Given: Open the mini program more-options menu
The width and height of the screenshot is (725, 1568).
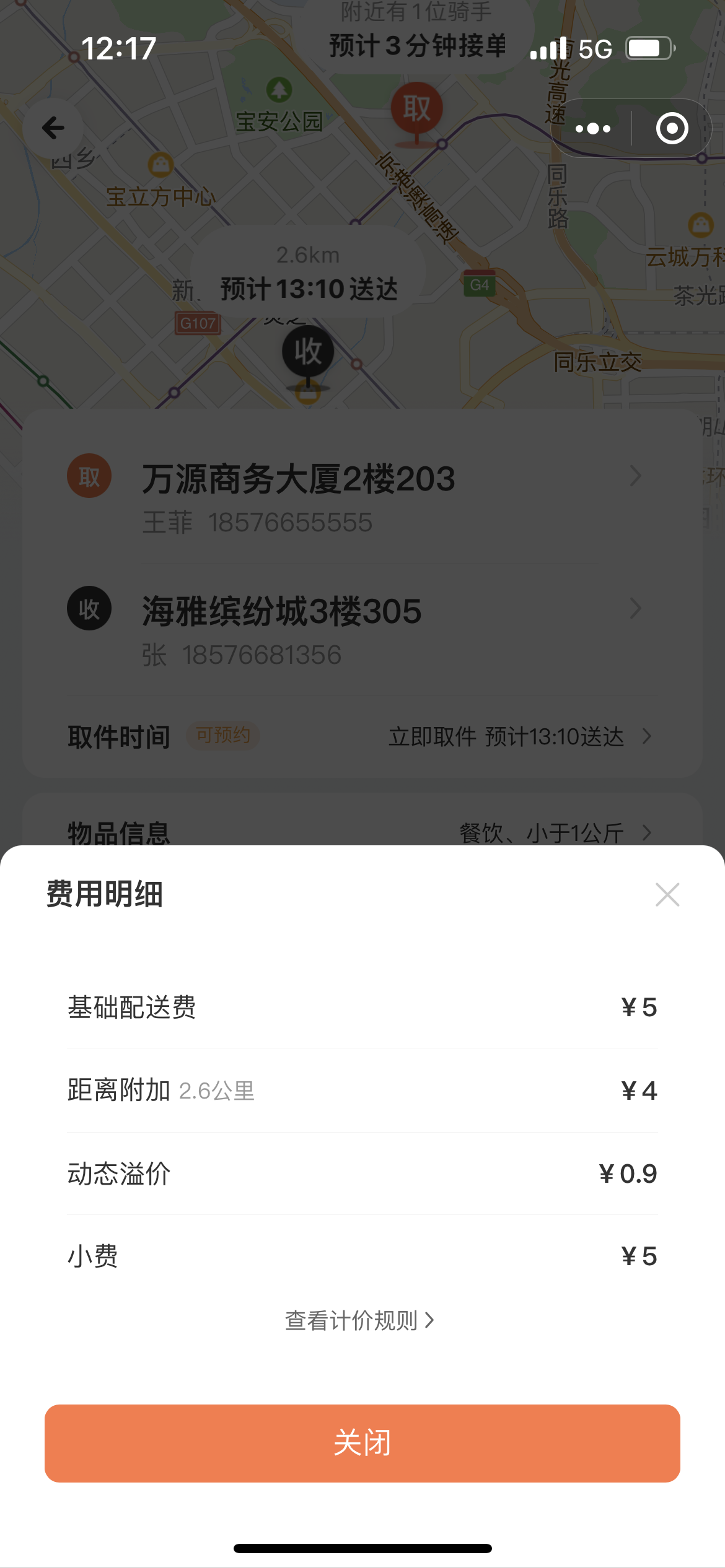Looking at the screenshot, I should (x=592, y=129).
